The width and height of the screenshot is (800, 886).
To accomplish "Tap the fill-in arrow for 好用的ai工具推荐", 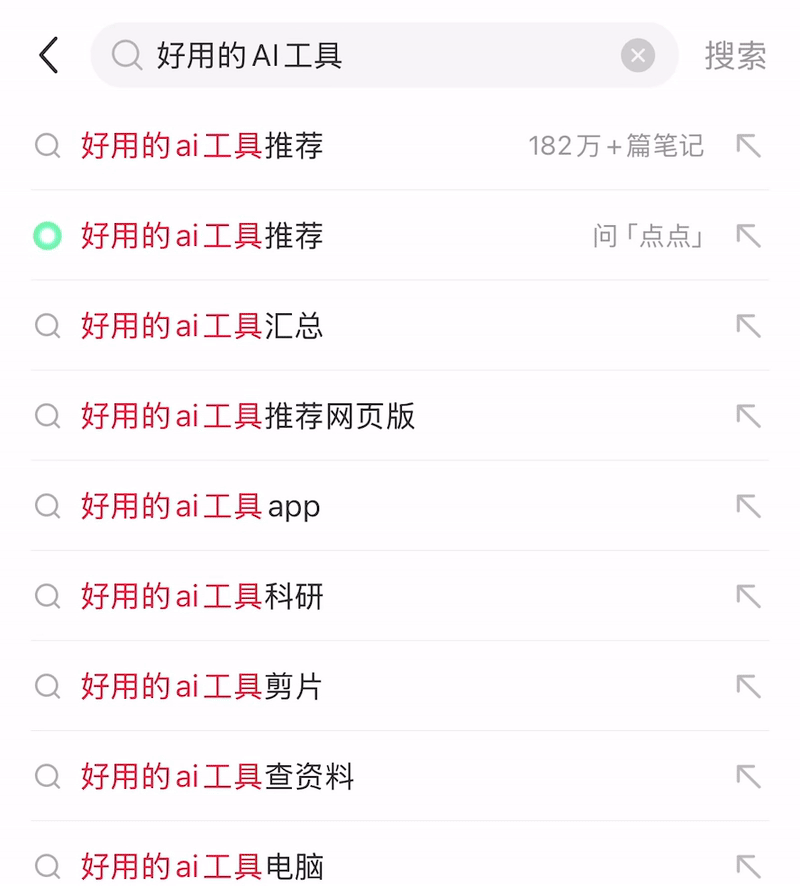I will point(749,146).
